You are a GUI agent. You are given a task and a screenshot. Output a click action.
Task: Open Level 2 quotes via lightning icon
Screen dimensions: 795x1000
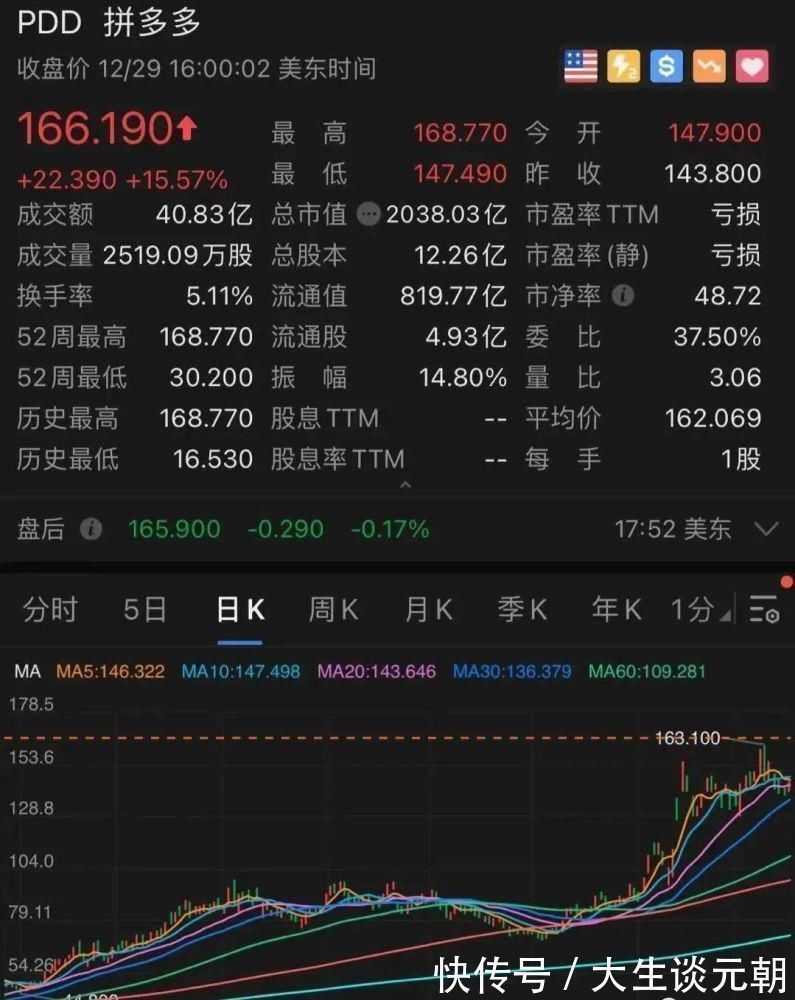[622, 67]
